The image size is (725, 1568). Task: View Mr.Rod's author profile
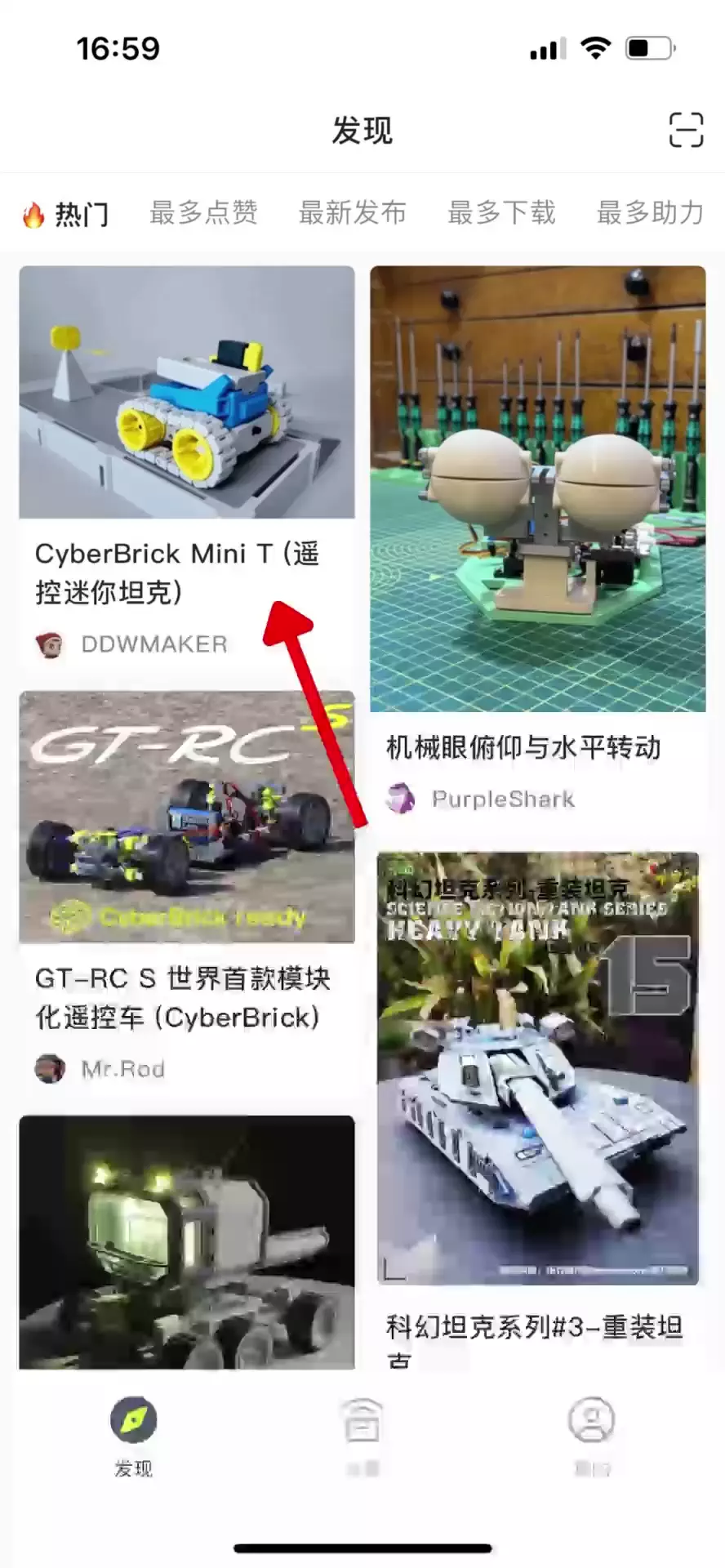pyautogui.click(x=122, y=1069)
